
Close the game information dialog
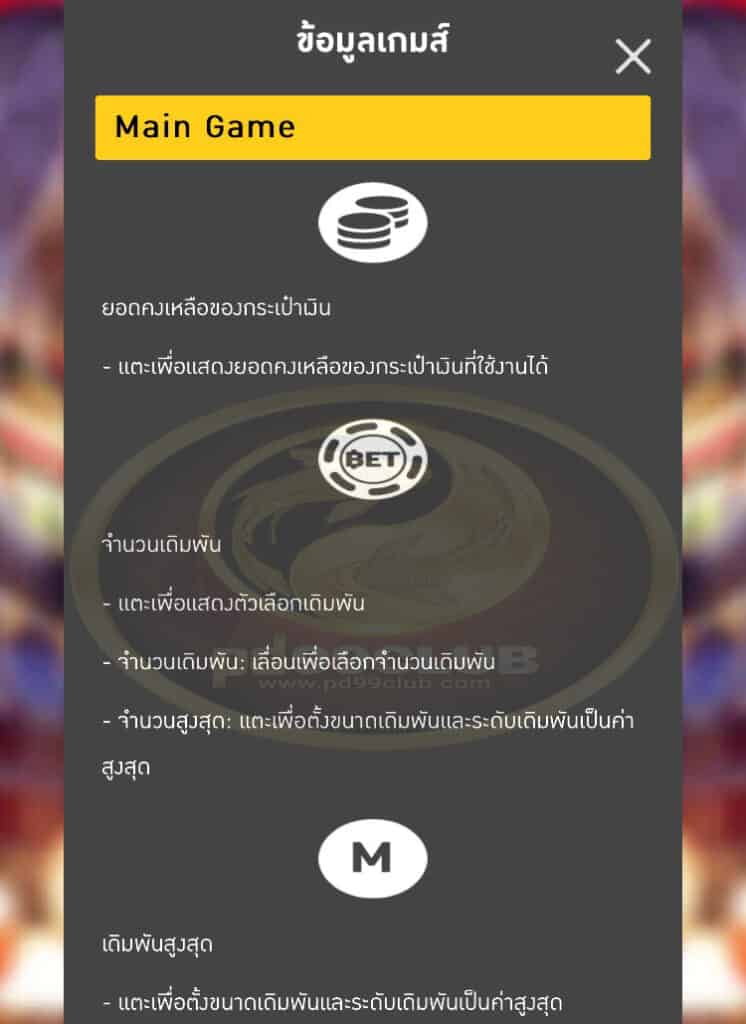coord(633,56)
